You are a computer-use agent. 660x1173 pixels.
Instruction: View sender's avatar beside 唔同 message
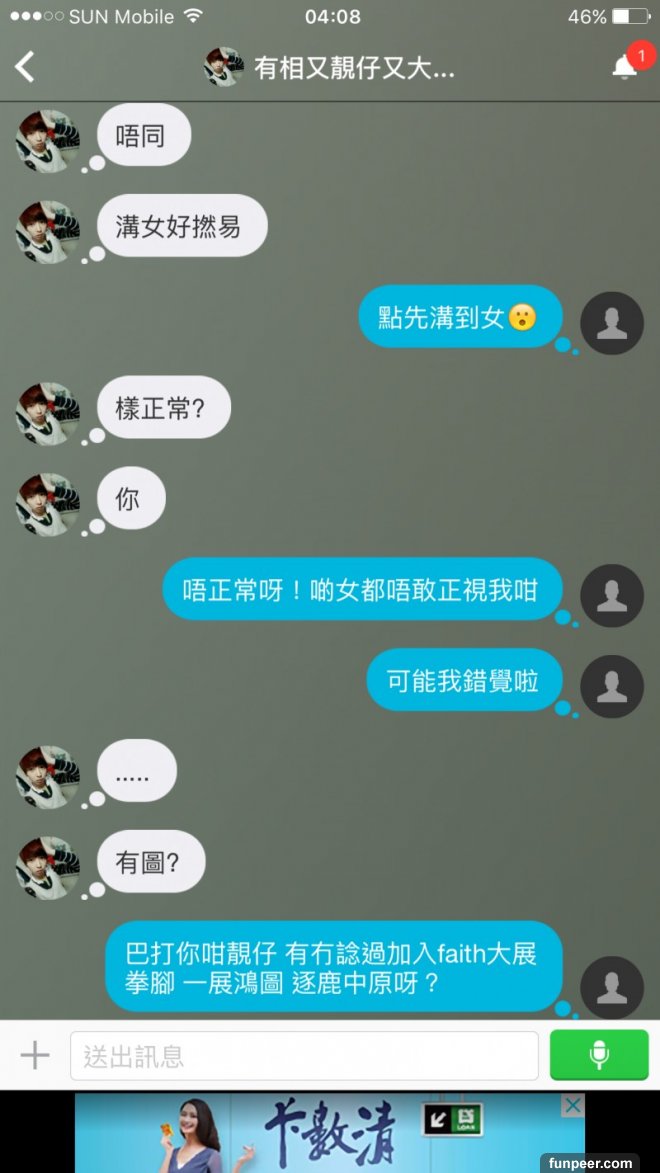click(x=48, y=141)
